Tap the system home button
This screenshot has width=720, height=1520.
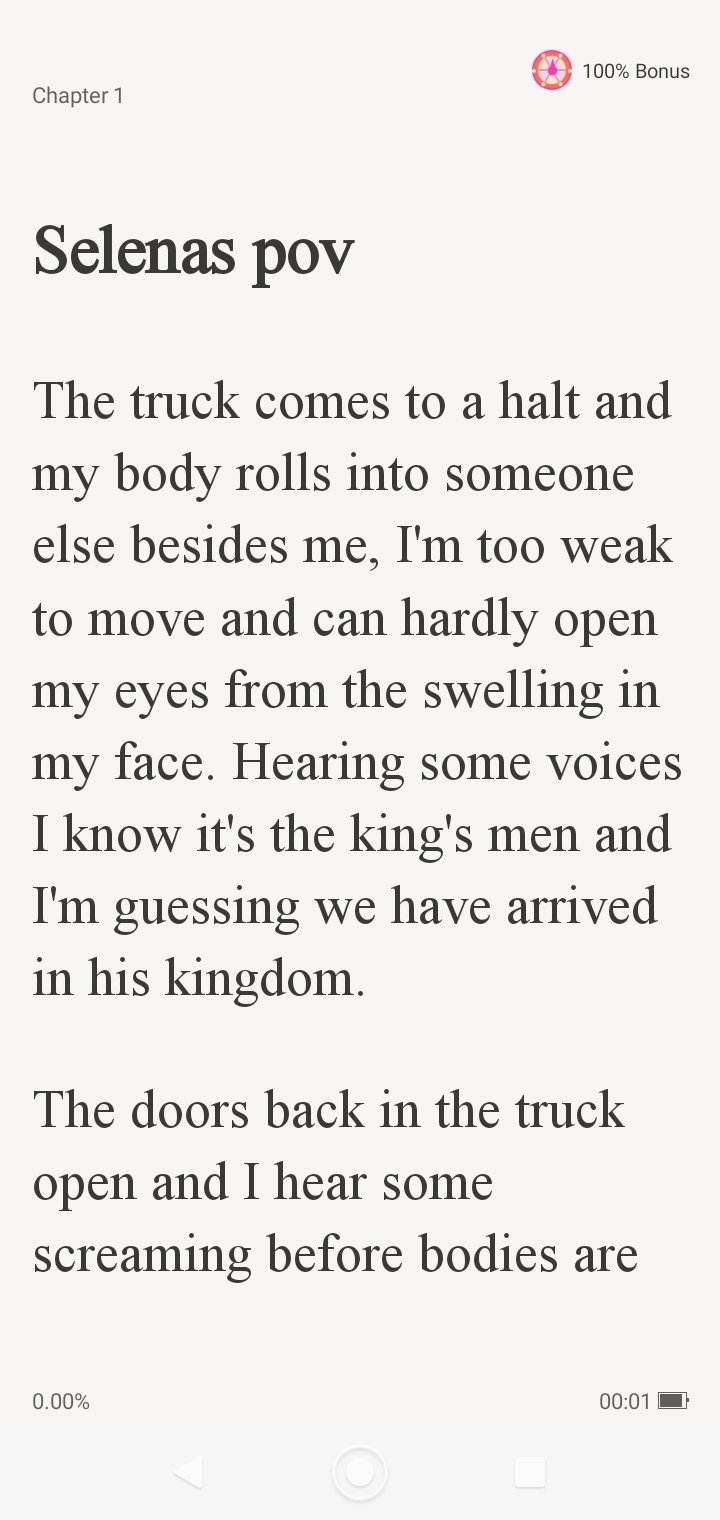coord(359,1472)
